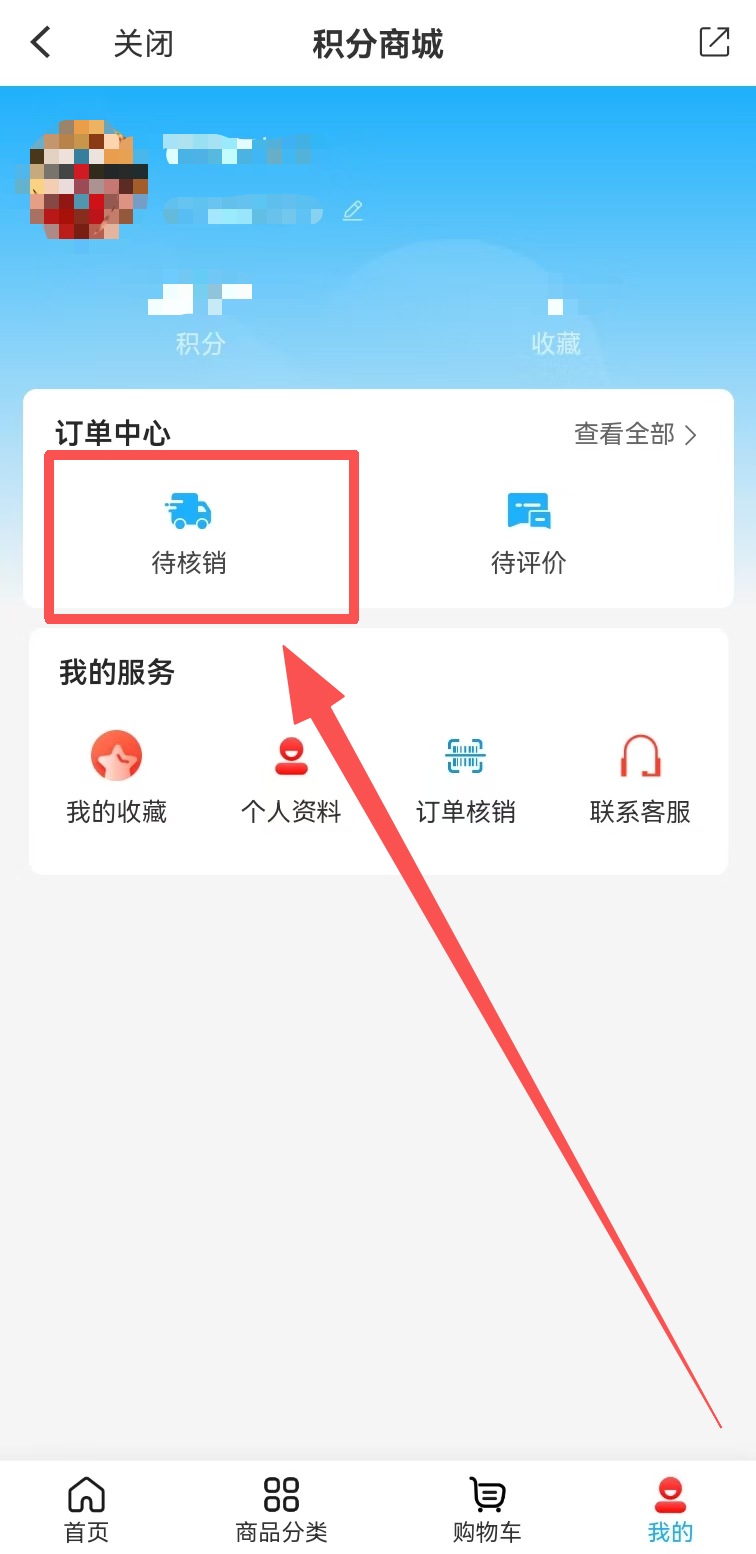
Task: Select the 我的收藏 star icon
Action: click(117, 757)
